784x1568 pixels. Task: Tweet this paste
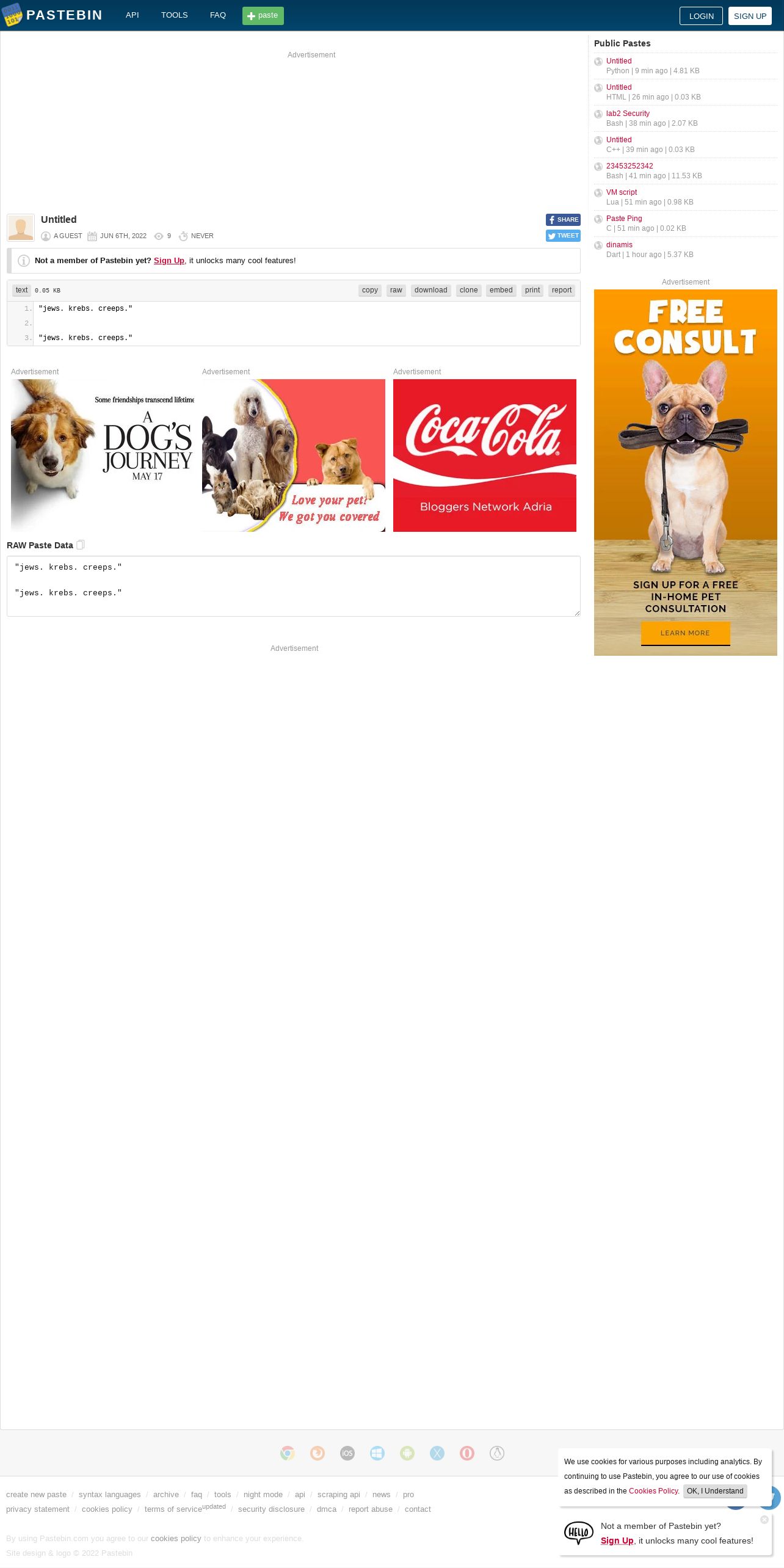point(563,236)
